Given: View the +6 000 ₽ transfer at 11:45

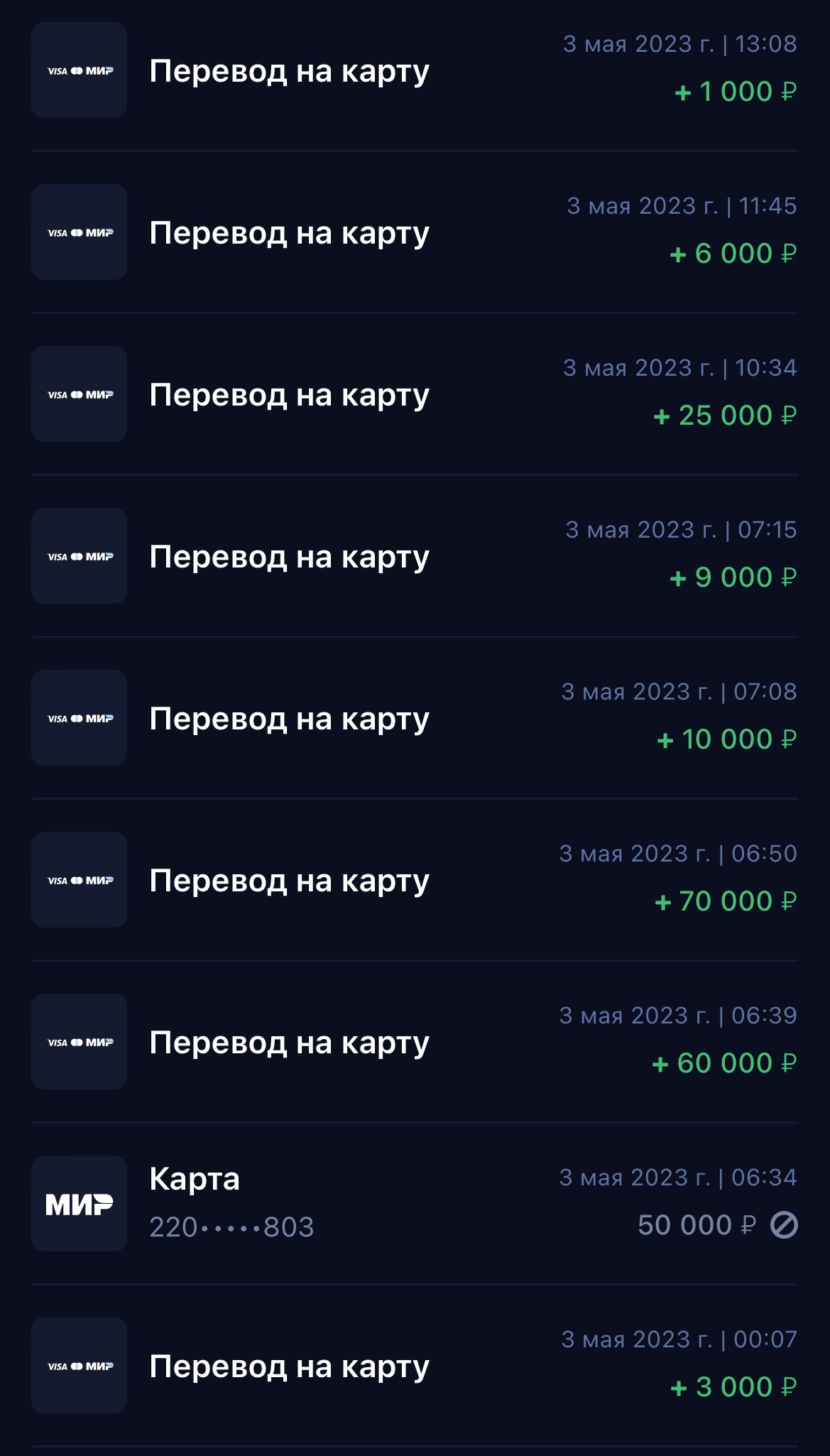Looking at the screenshot, I should click(415, 232).
